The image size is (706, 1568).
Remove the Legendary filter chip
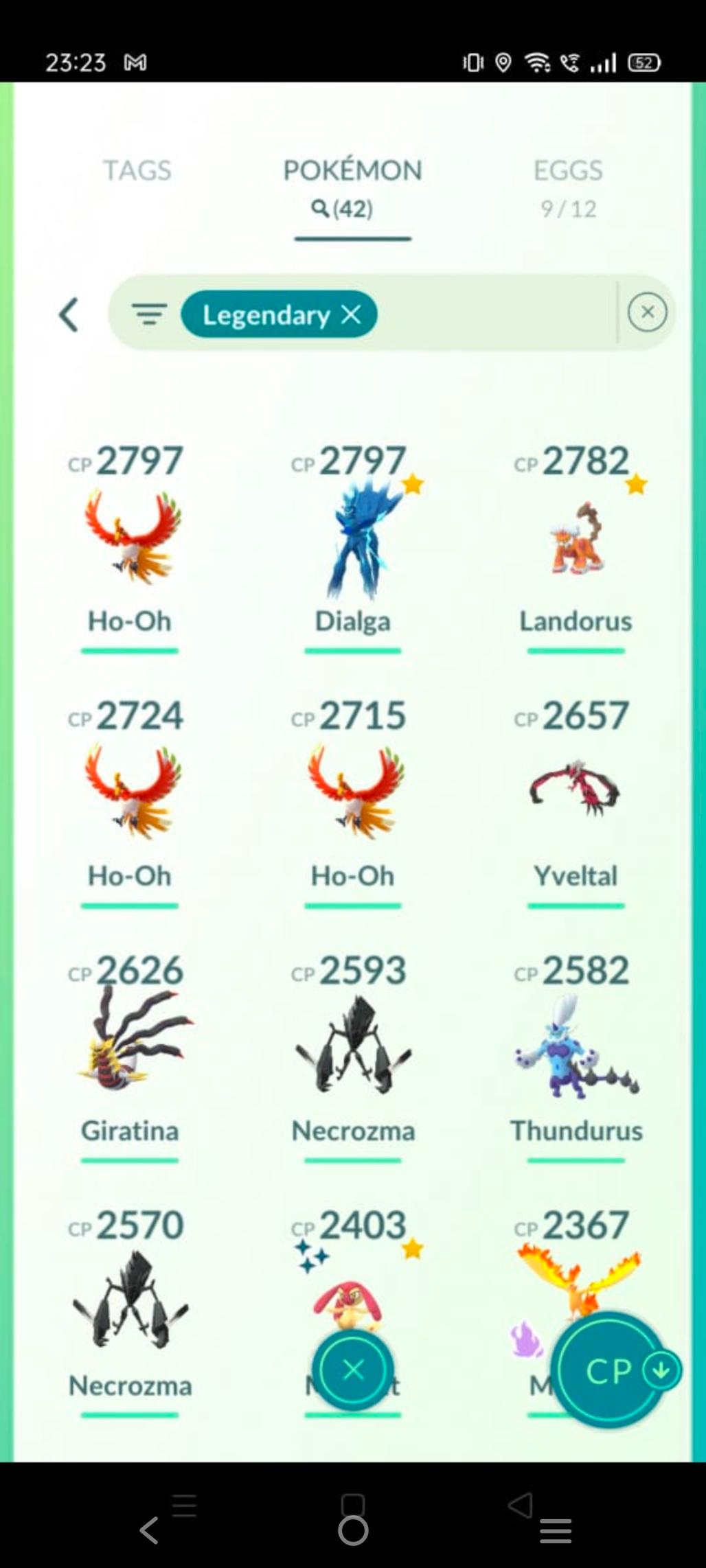(x=352, y=314)
